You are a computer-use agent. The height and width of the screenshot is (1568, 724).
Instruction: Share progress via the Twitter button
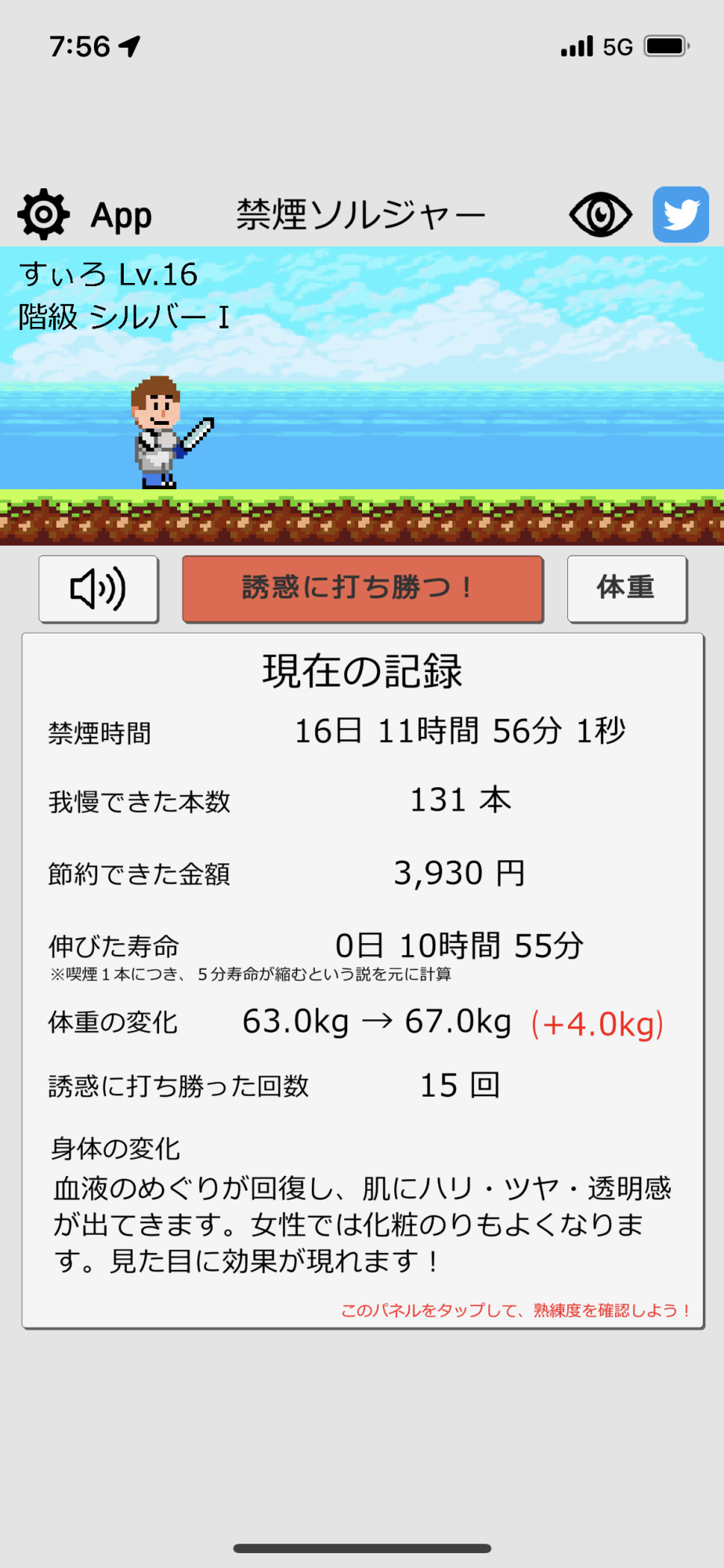click(681, 214)
